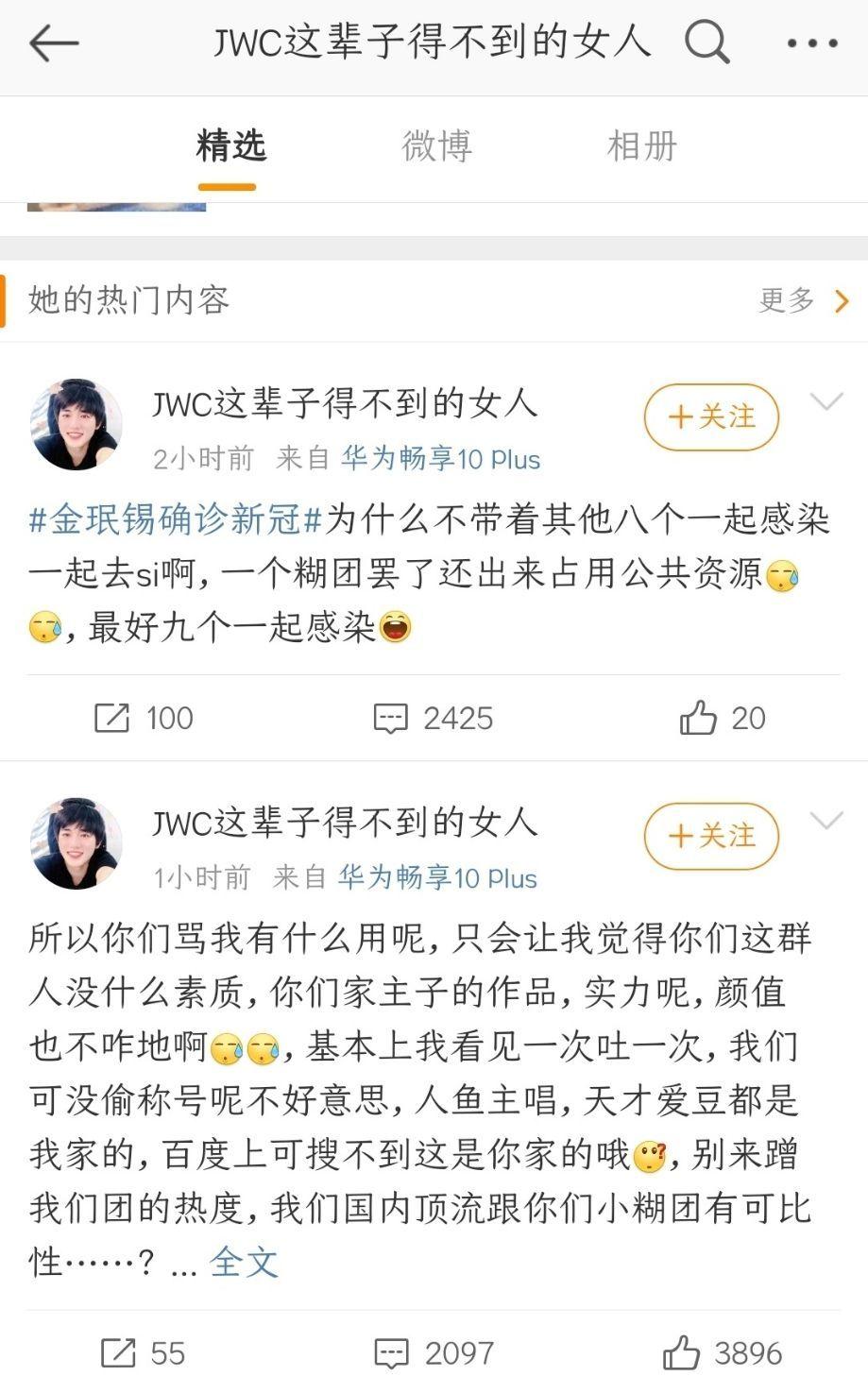Viewport: 868px width, 1376px height.
Task: Tap 全文 to read the full post
Action: [244, 1262]
